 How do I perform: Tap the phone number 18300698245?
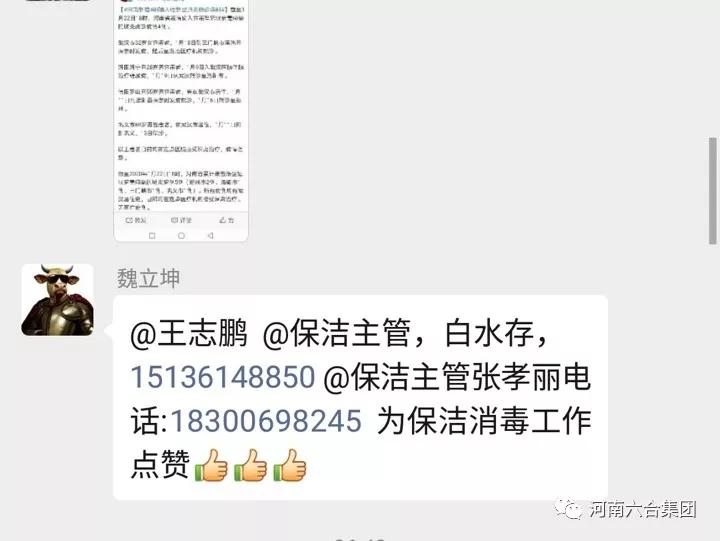(x=266, y=421)
